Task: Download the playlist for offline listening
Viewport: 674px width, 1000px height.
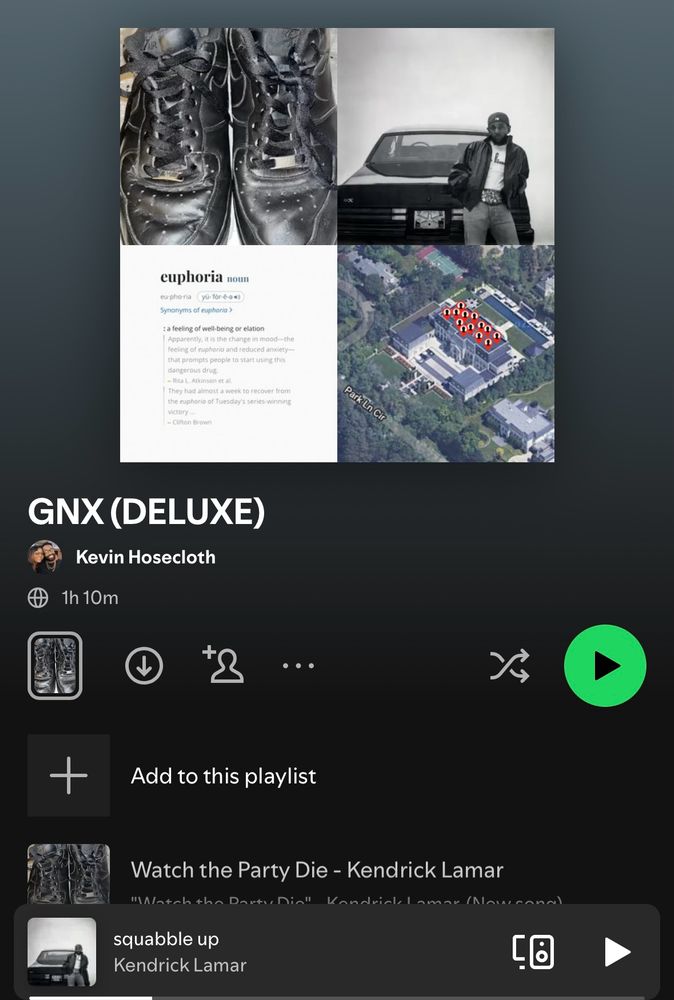Action: 144,666
